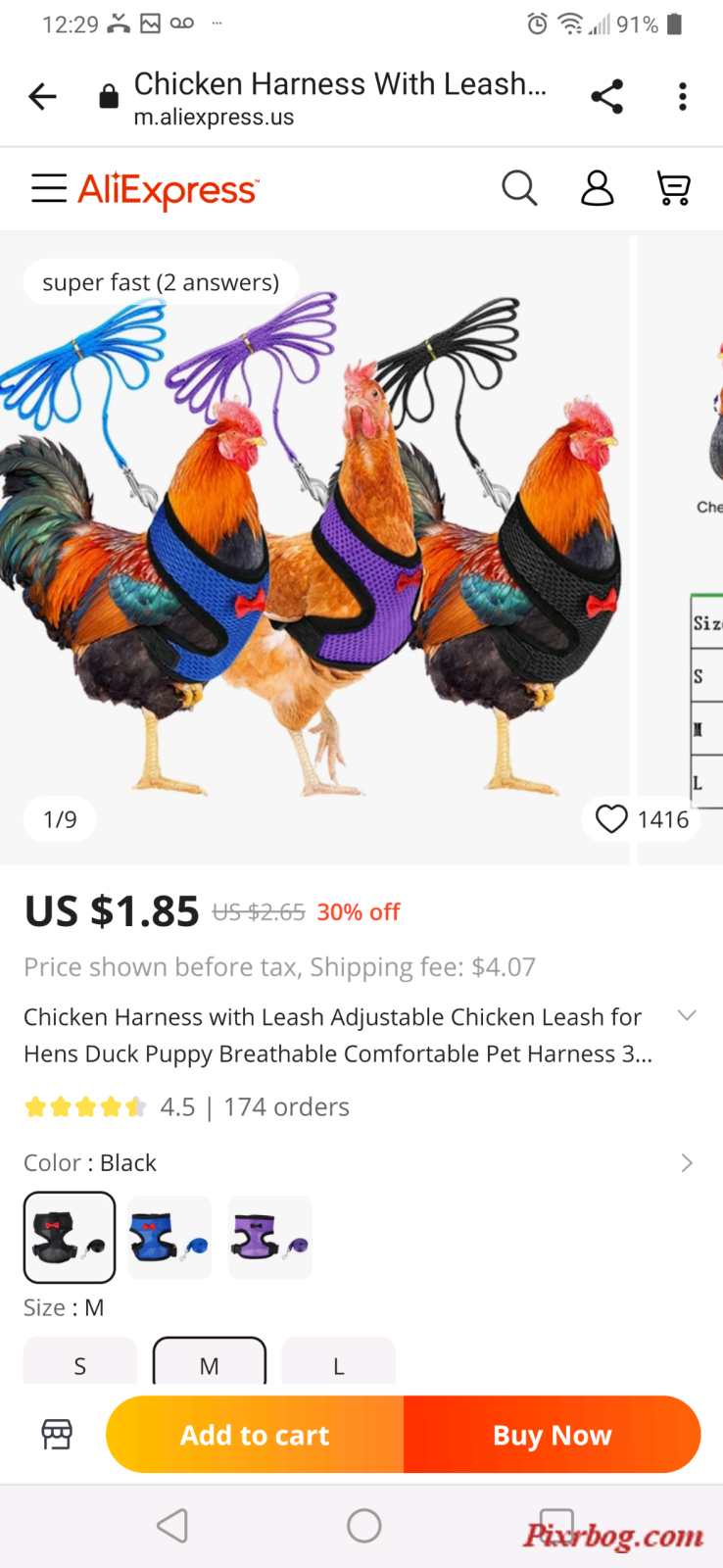Open the account profile icon
The width and height of the screenshot is (723, 1568).
tap(597, 188)
